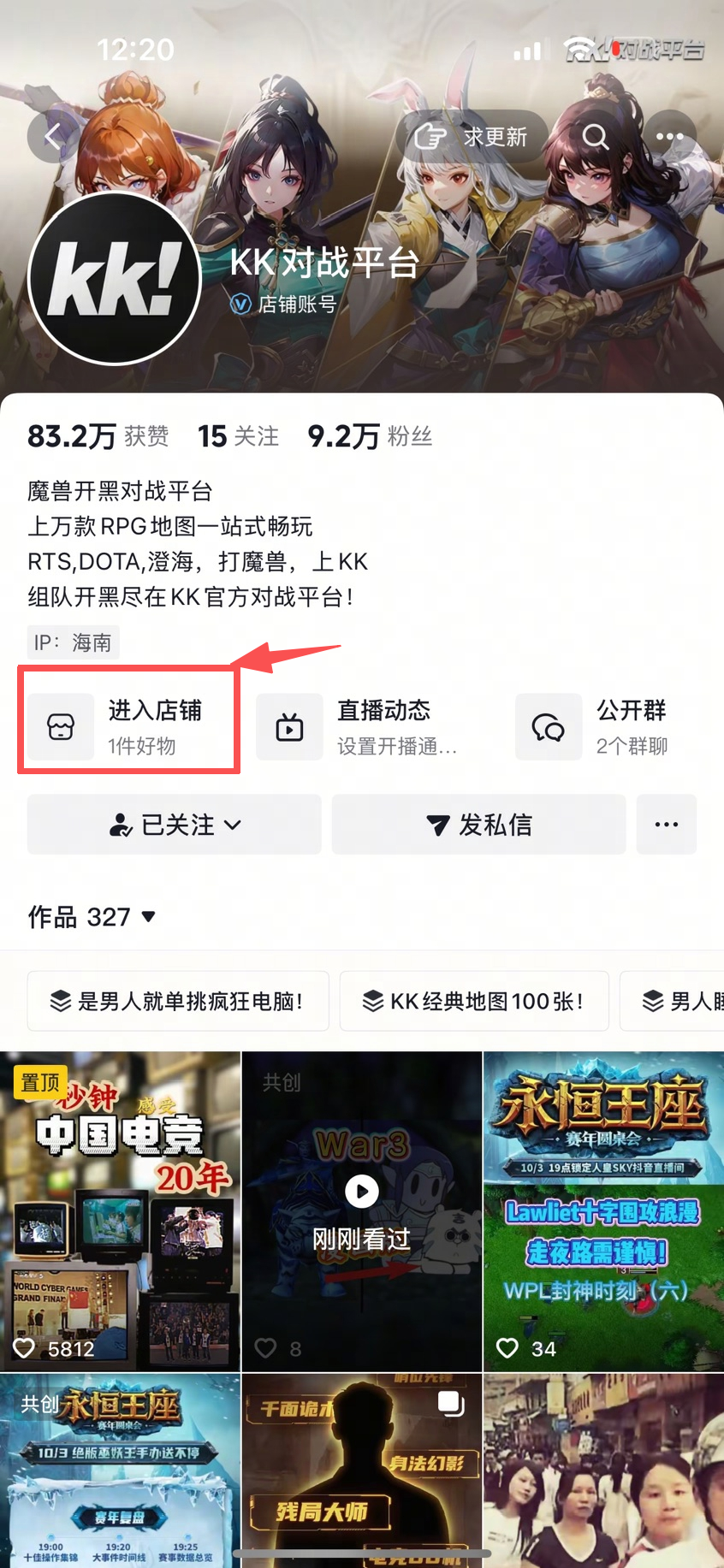Open the pinned 中国电竞20年 video
Viewport: 724px width, 1568px height.
point(120,1210)
